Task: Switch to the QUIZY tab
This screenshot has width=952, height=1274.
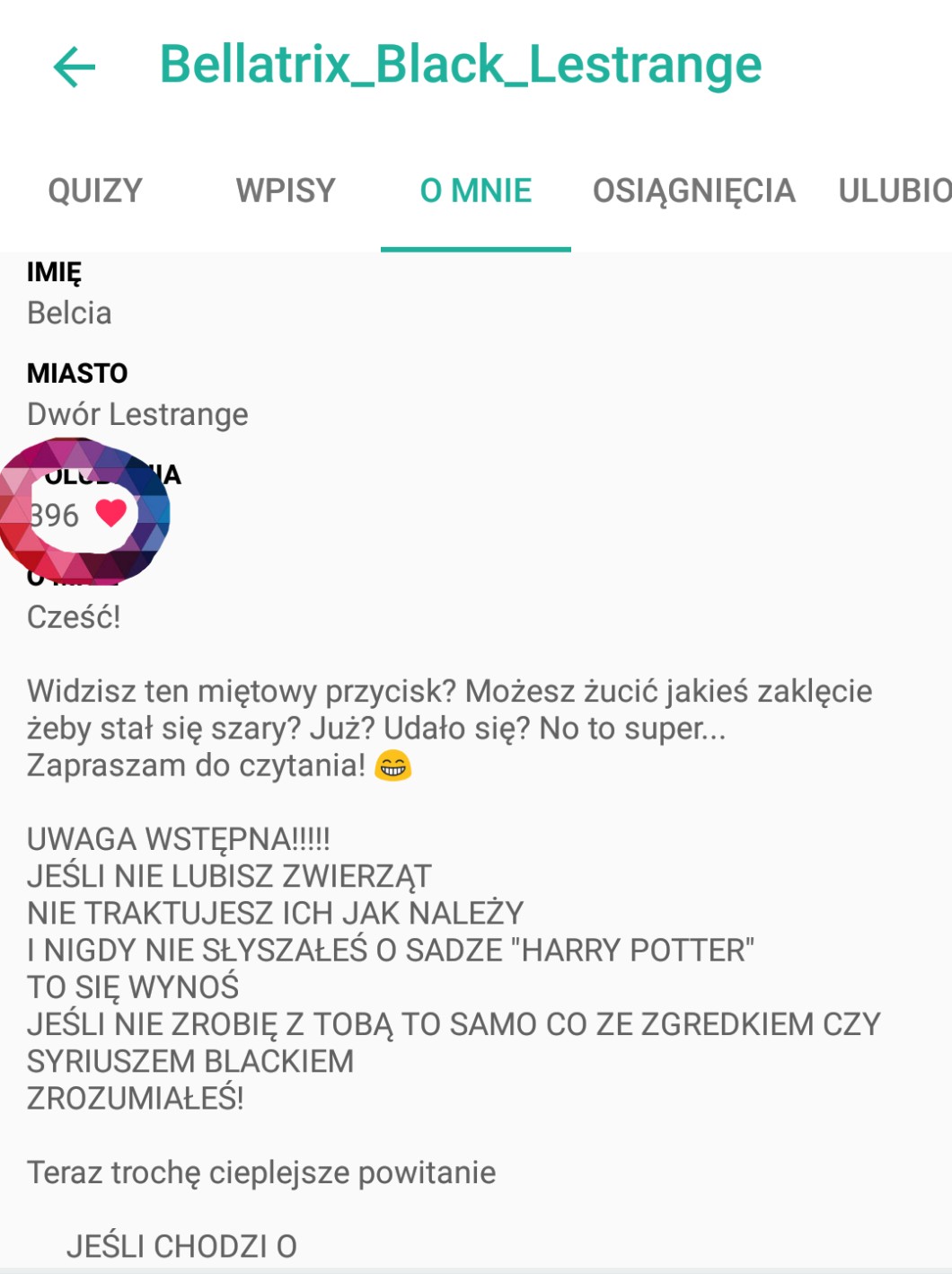Action: [95, 190]
